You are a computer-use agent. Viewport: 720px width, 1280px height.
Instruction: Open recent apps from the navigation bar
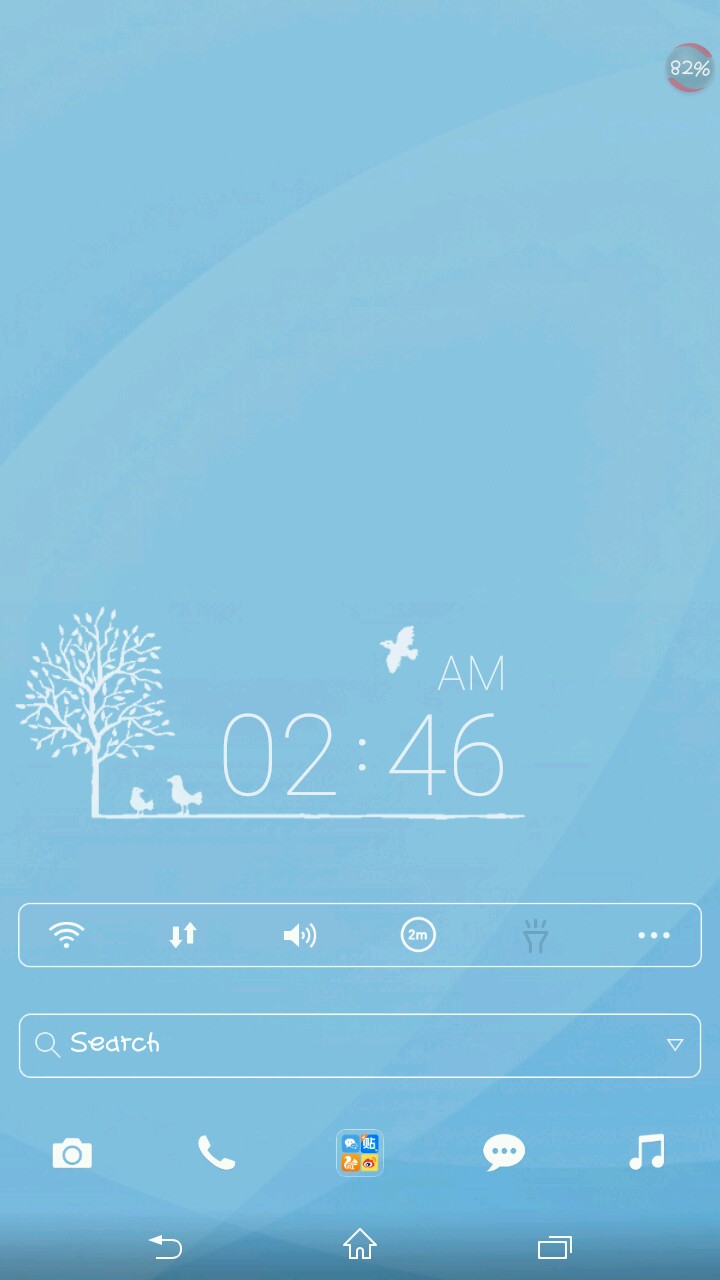554,1246
